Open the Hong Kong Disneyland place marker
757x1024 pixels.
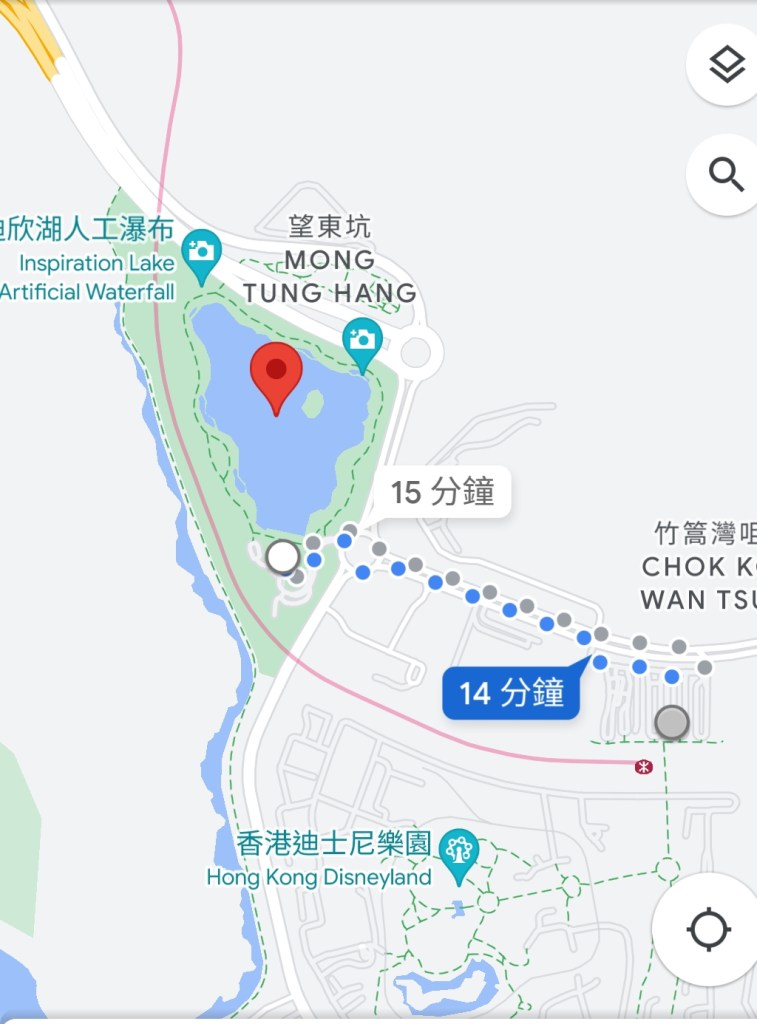[459, 852]
